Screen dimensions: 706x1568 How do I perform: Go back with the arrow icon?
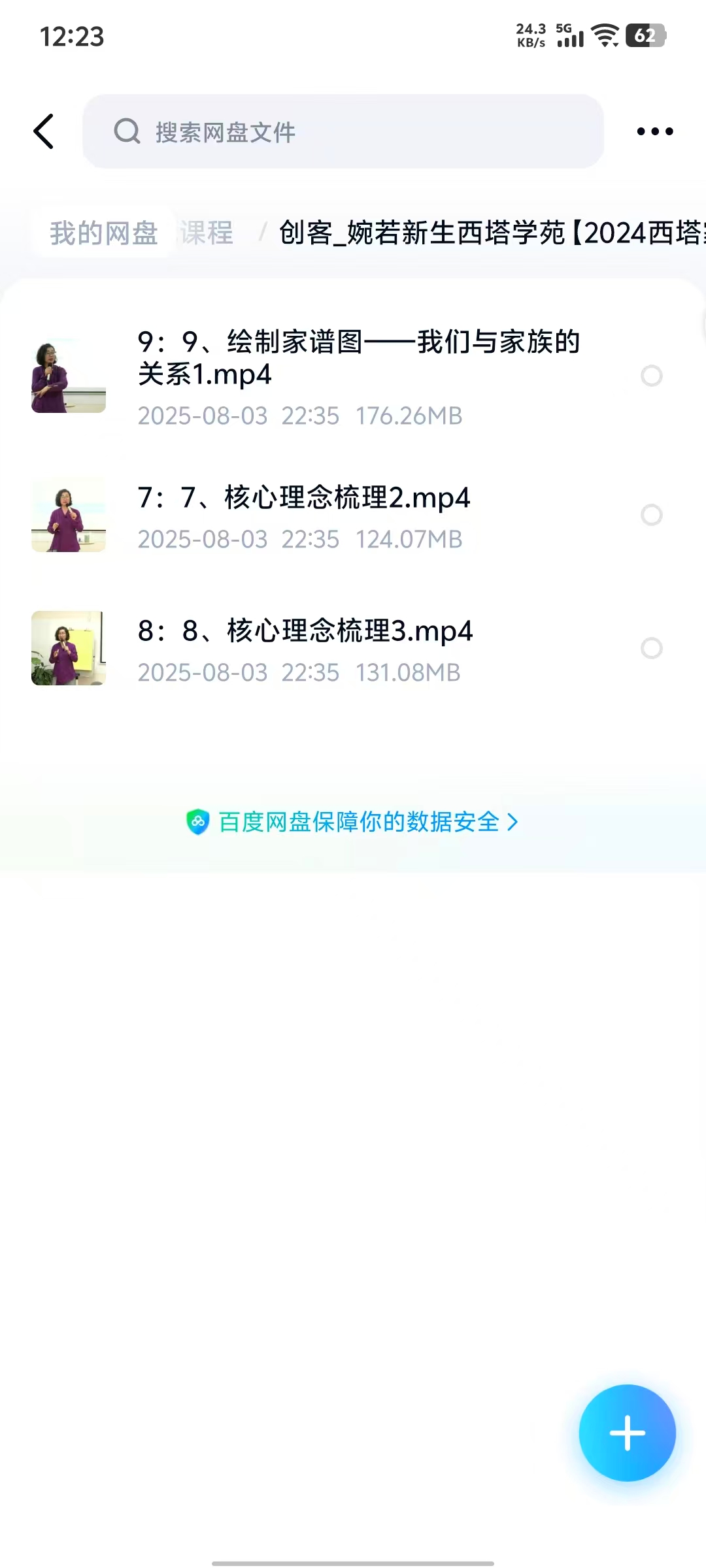44,131
